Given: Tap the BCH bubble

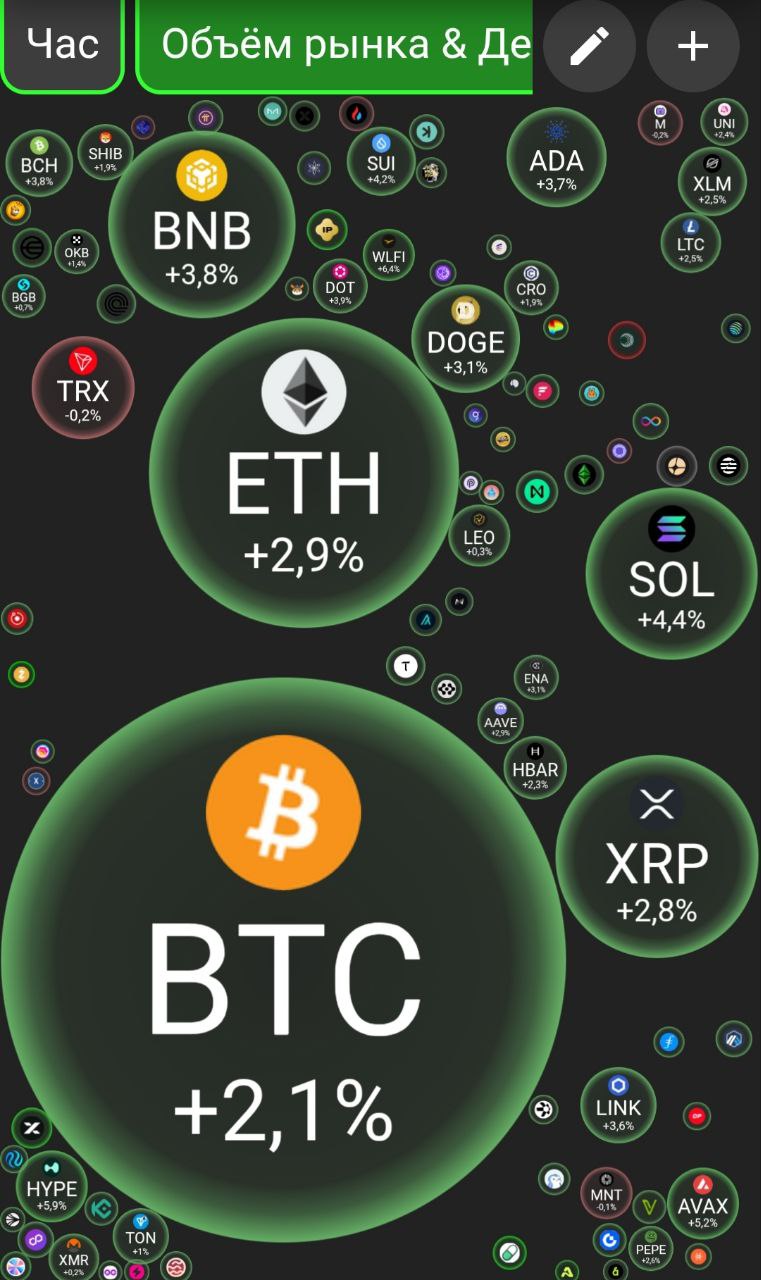Looking at the screenshot, I should 39,164.
